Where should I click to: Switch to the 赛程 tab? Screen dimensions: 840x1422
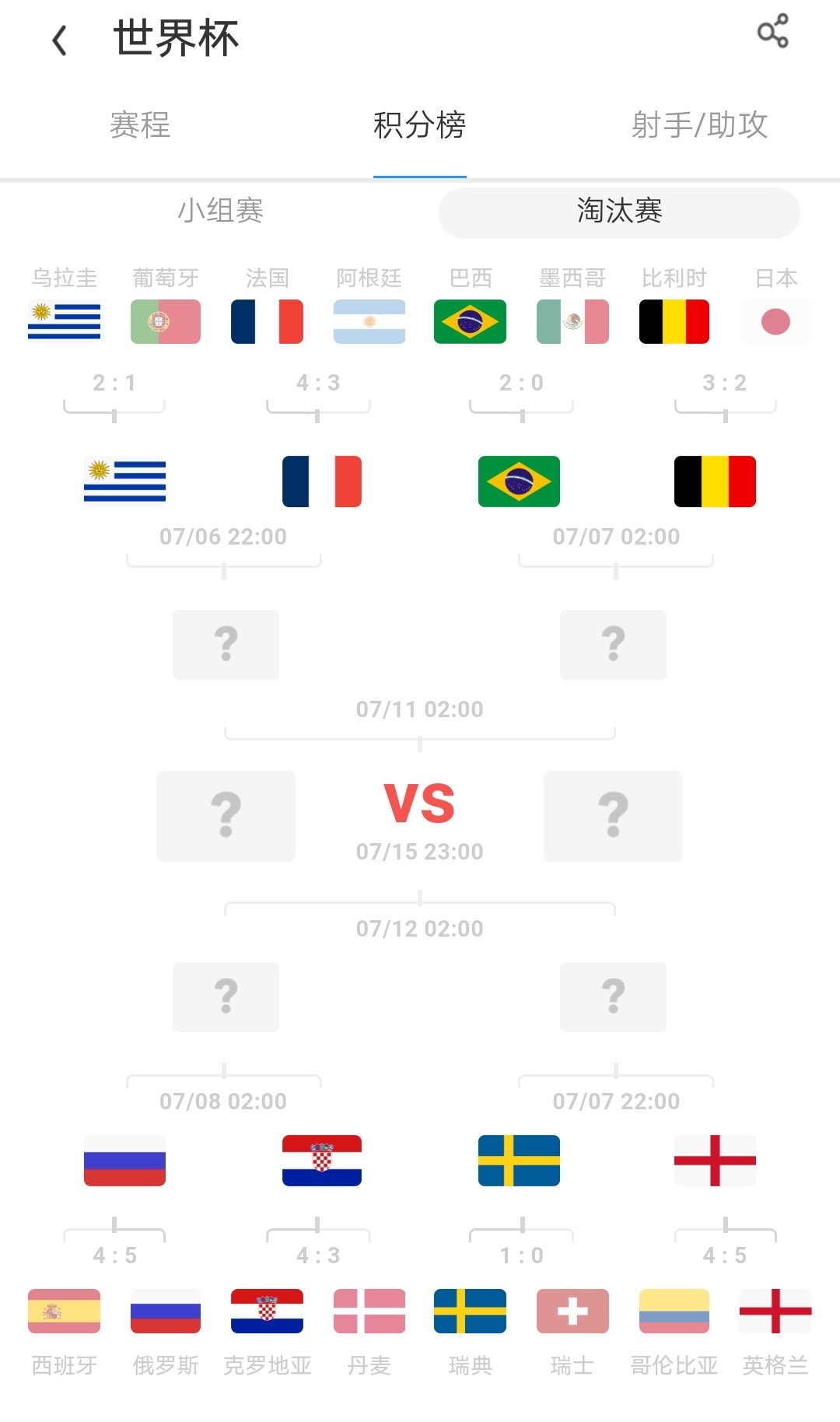[x=140, y=125]
